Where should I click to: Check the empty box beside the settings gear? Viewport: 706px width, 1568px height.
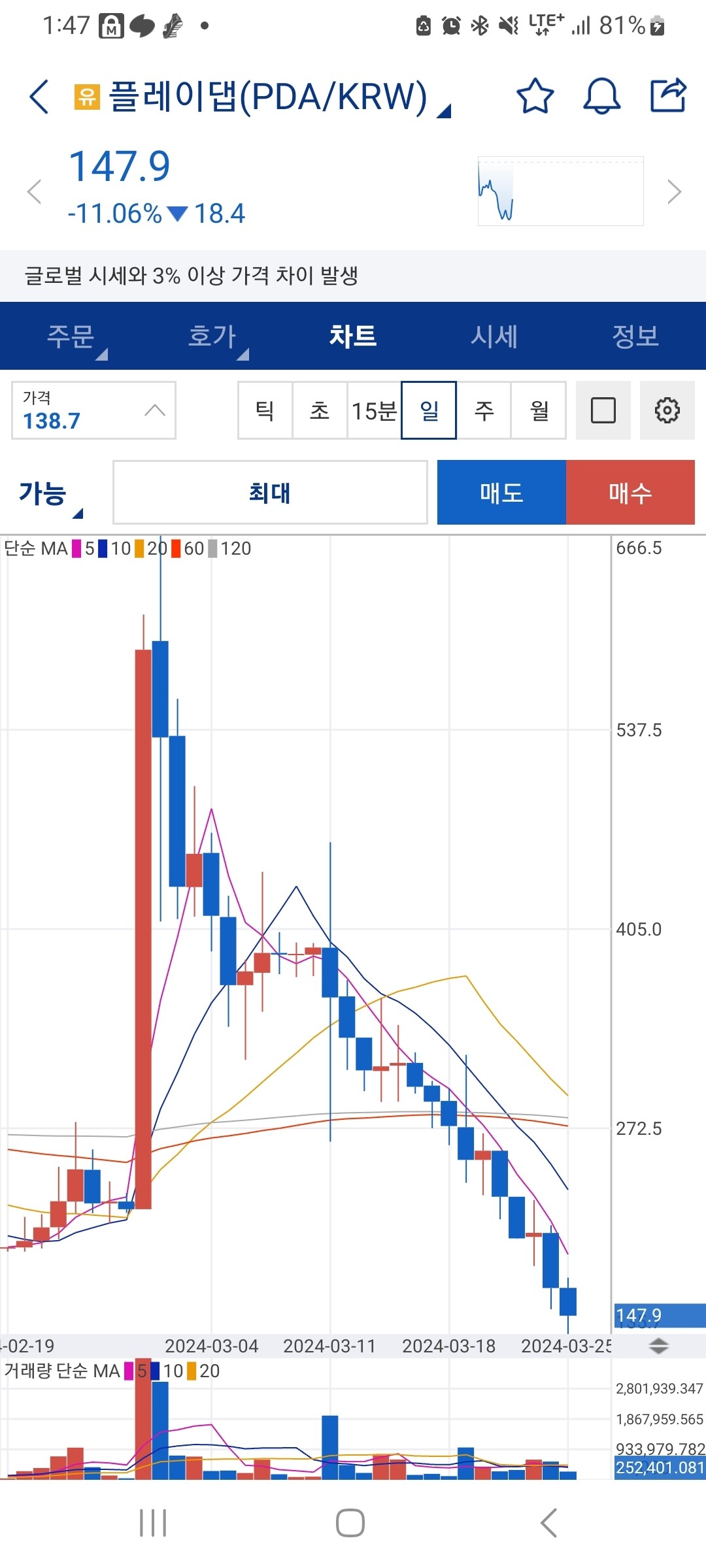pyautogui.click(x=603, y=411)
